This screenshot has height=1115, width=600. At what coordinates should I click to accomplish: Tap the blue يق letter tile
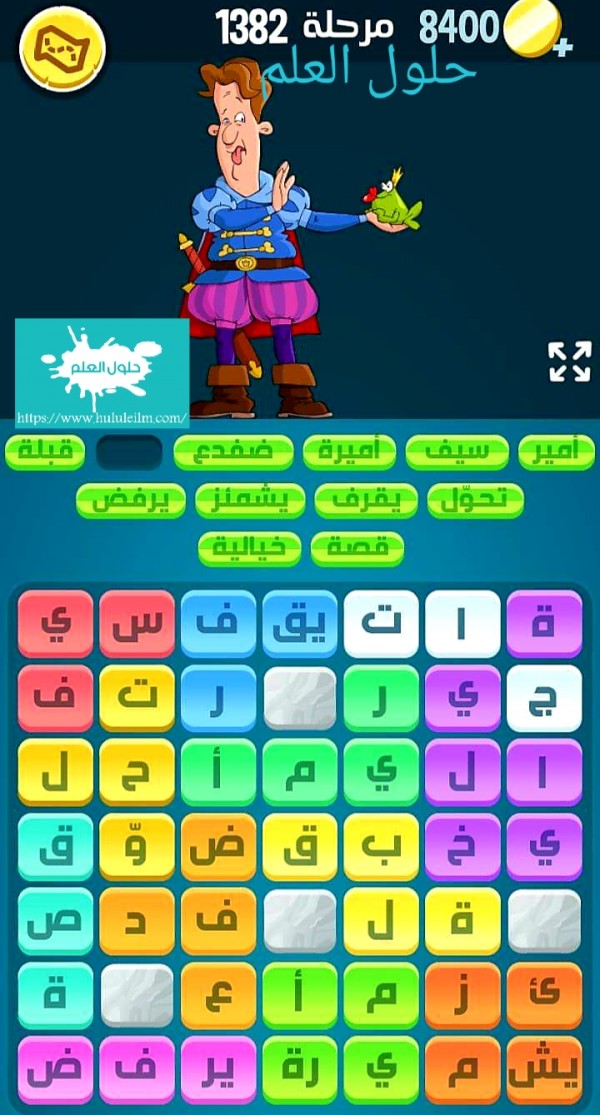click(x=299, y=624)
